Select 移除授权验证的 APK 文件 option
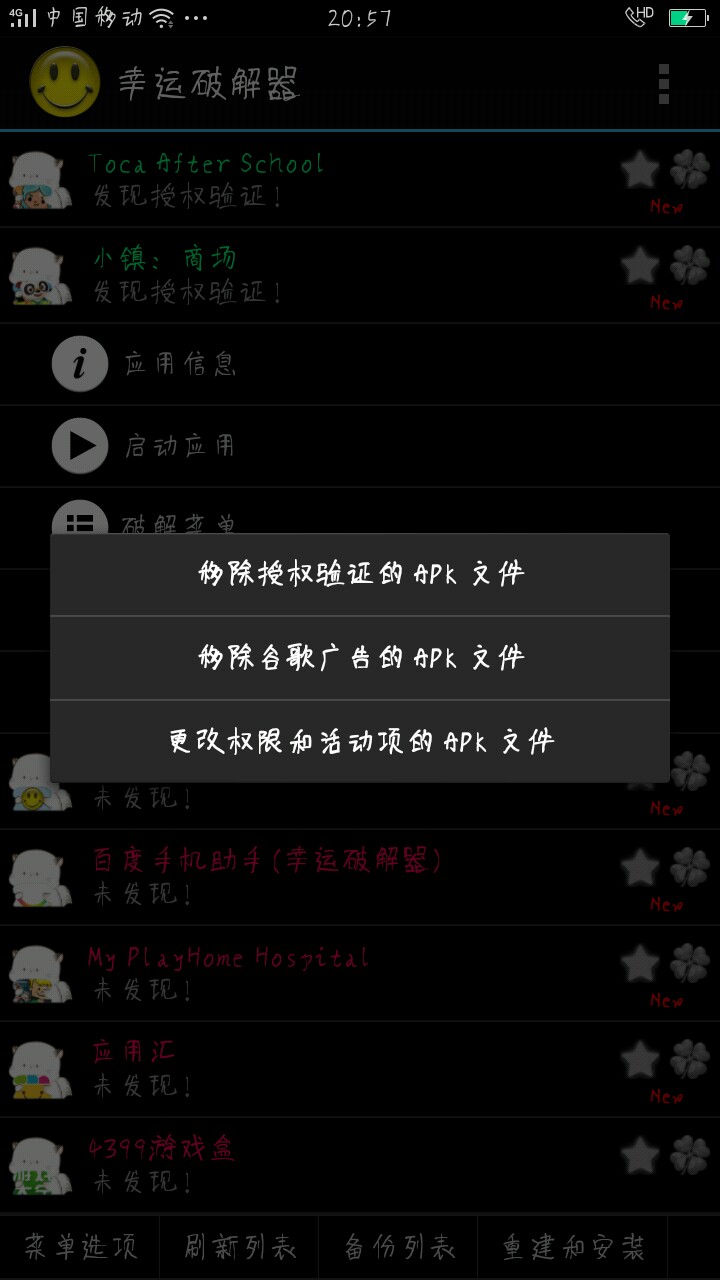The image size is (720, 1280). [x=360, y=574]
